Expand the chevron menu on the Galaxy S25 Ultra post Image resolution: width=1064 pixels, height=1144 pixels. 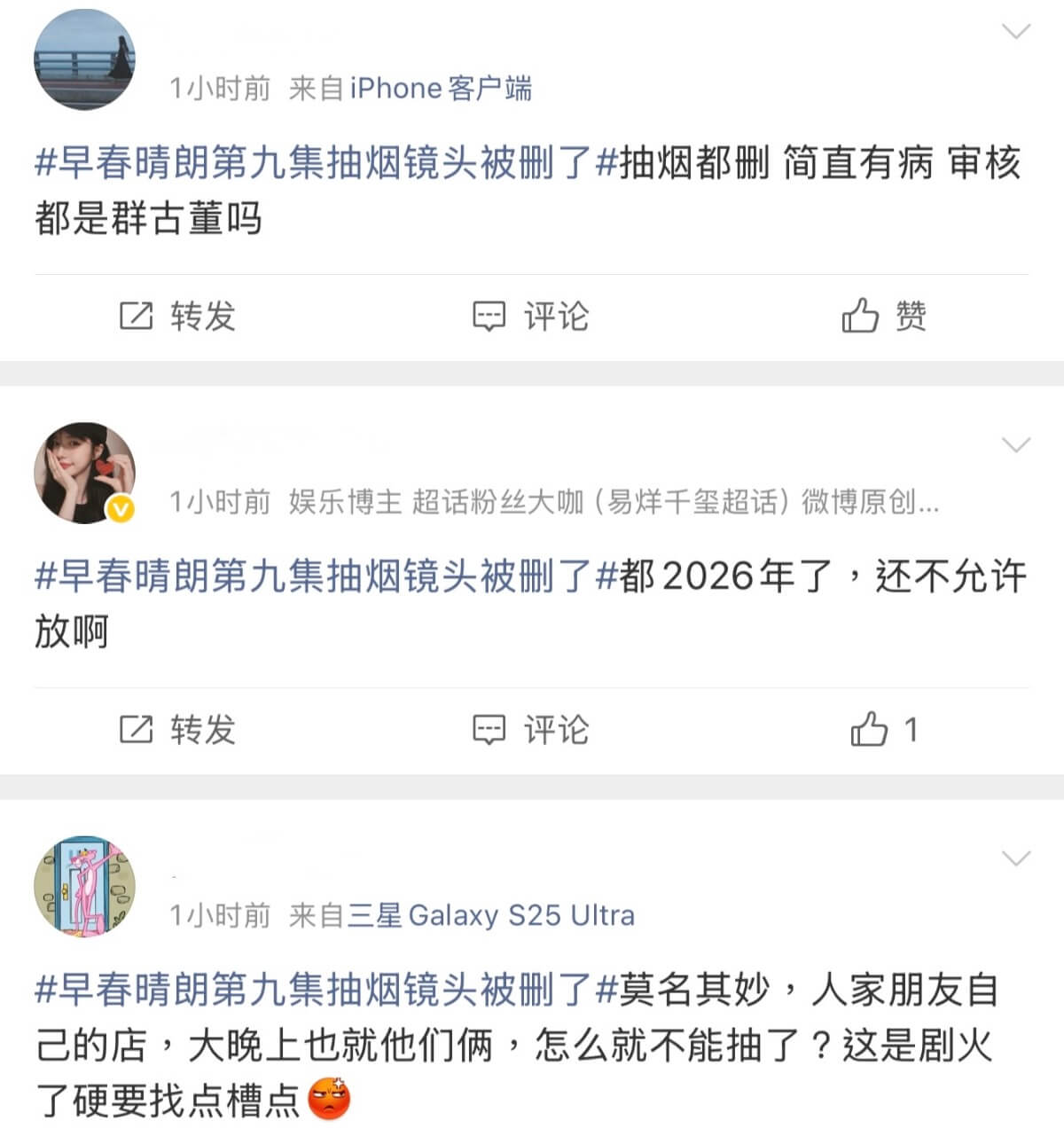(x=1015, y=858)
